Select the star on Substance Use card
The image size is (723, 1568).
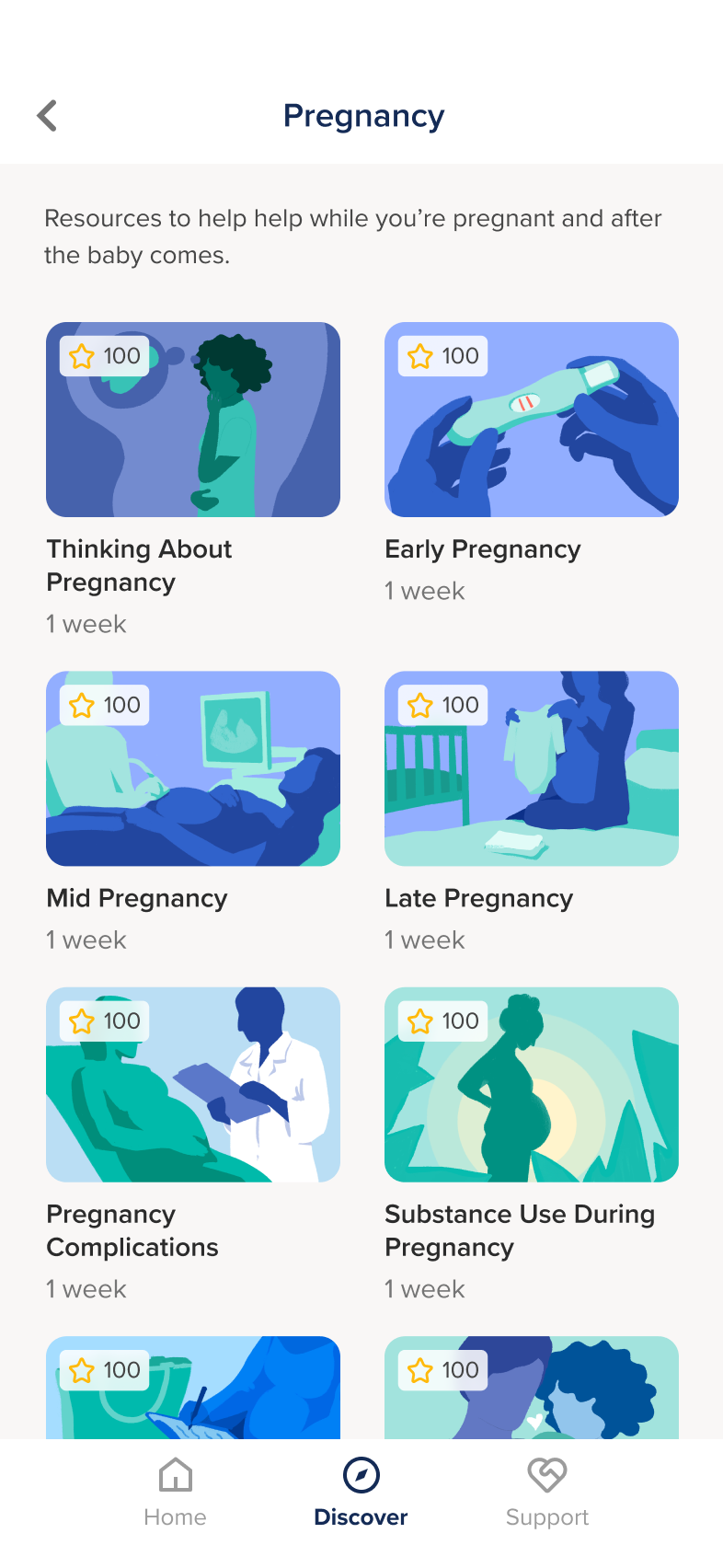[420, 1021]
